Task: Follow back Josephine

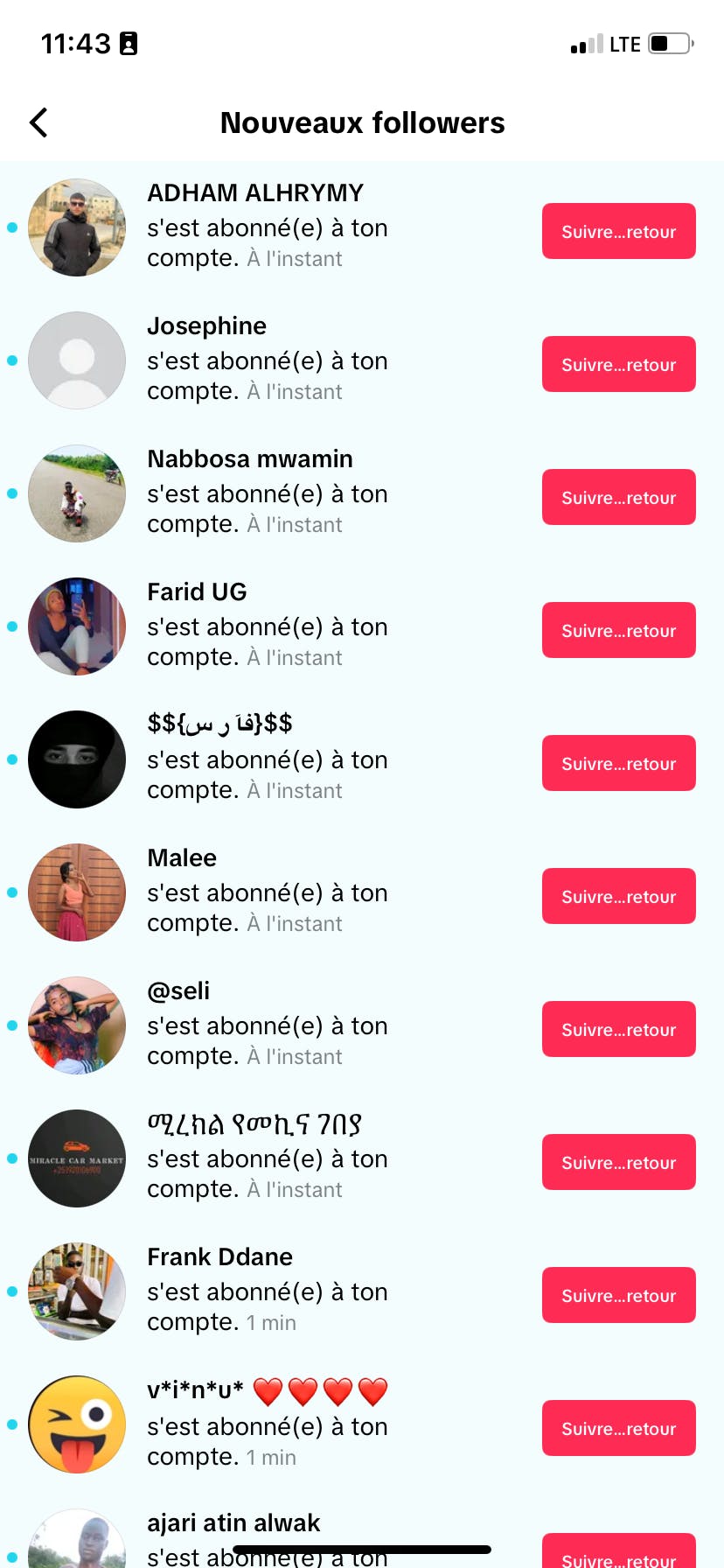Action: 618,364
